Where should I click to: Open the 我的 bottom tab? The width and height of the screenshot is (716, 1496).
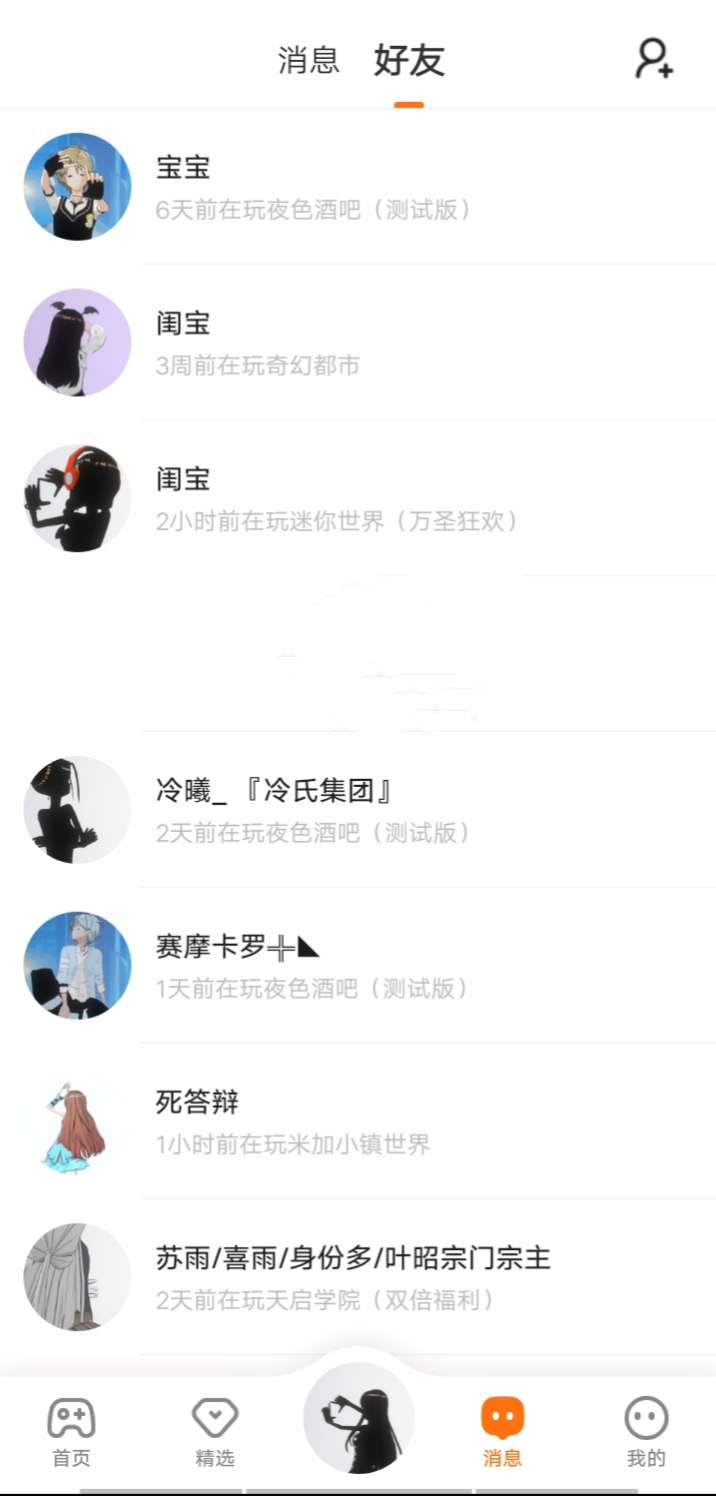(646, 1433)
